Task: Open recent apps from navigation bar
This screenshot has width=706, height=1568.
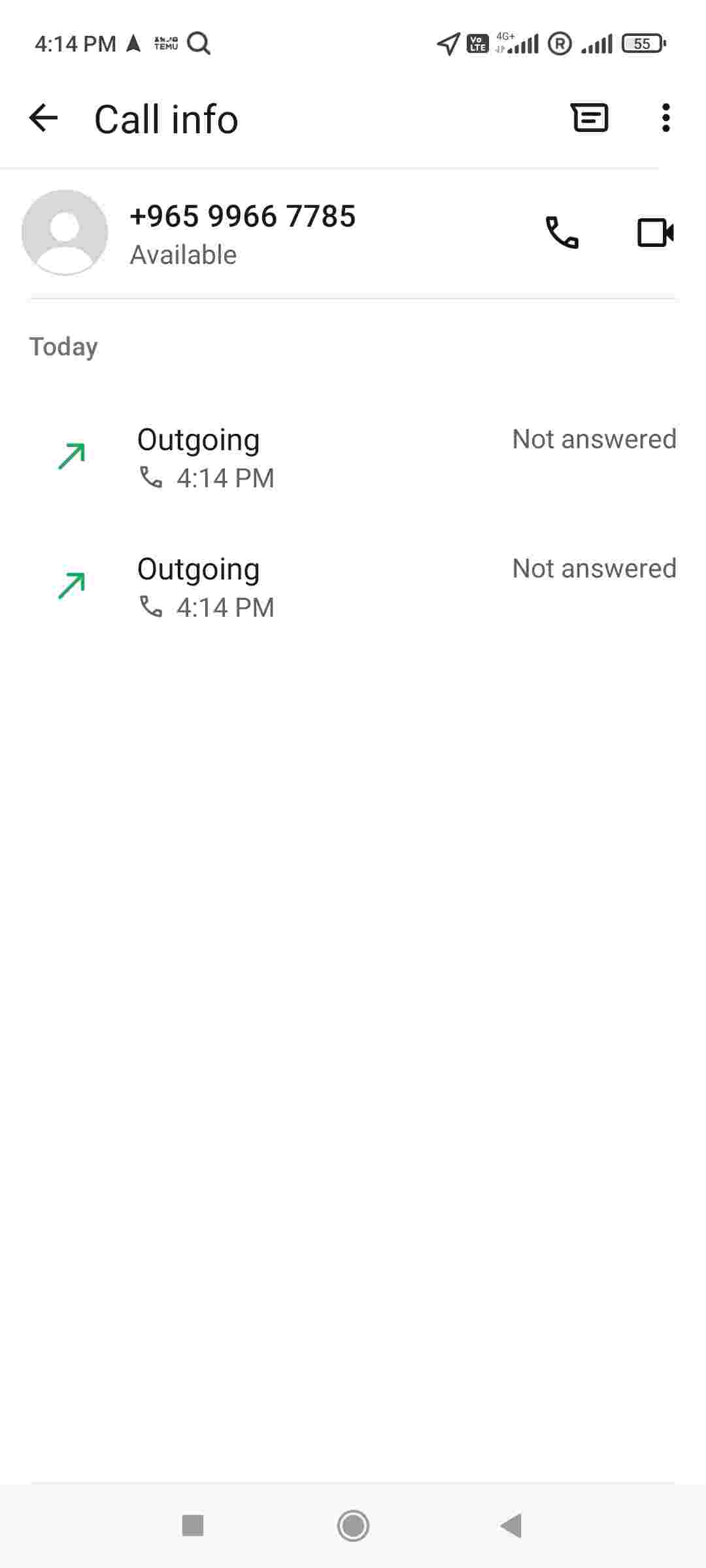Action: pyautogui.click(x=193, y=1526)
